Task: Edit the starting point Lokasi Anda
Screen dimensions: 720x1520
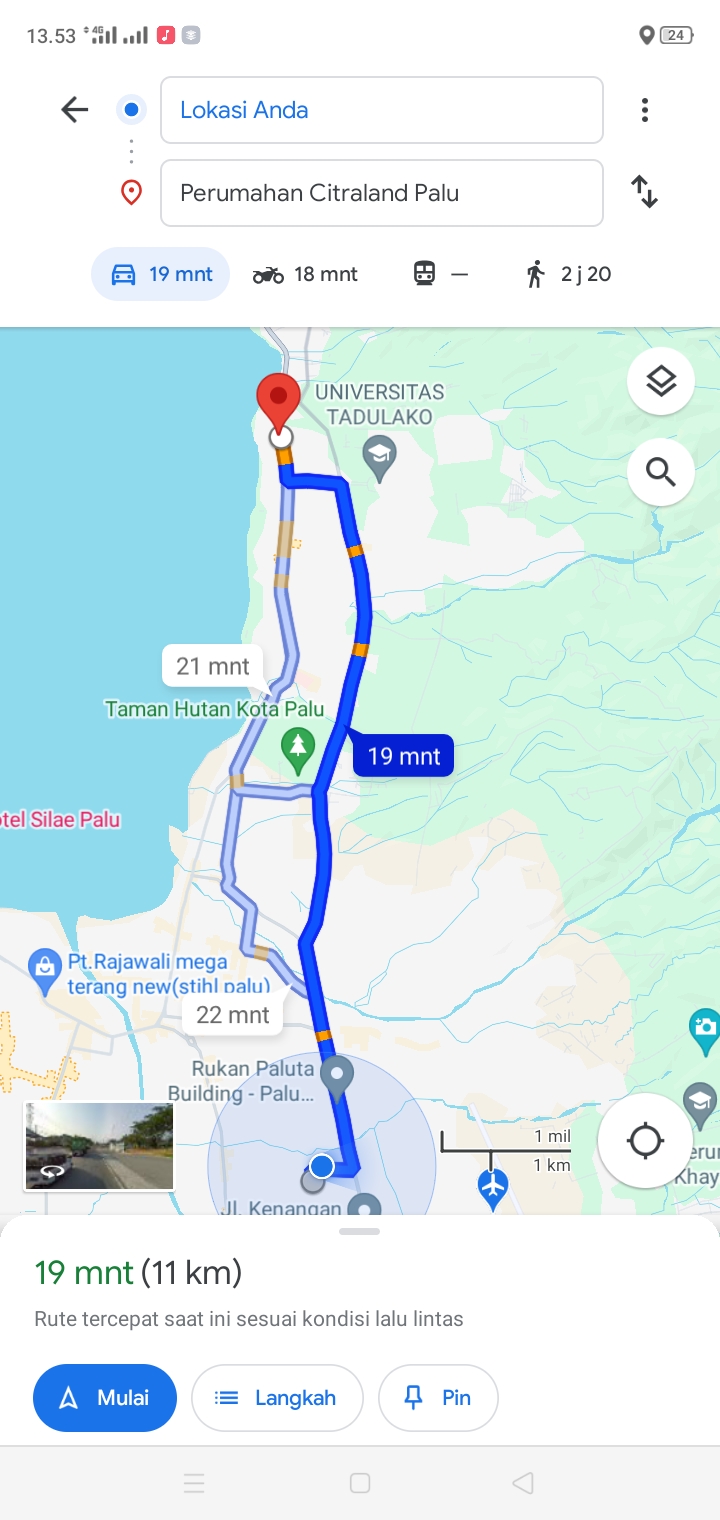Action: 382,110
